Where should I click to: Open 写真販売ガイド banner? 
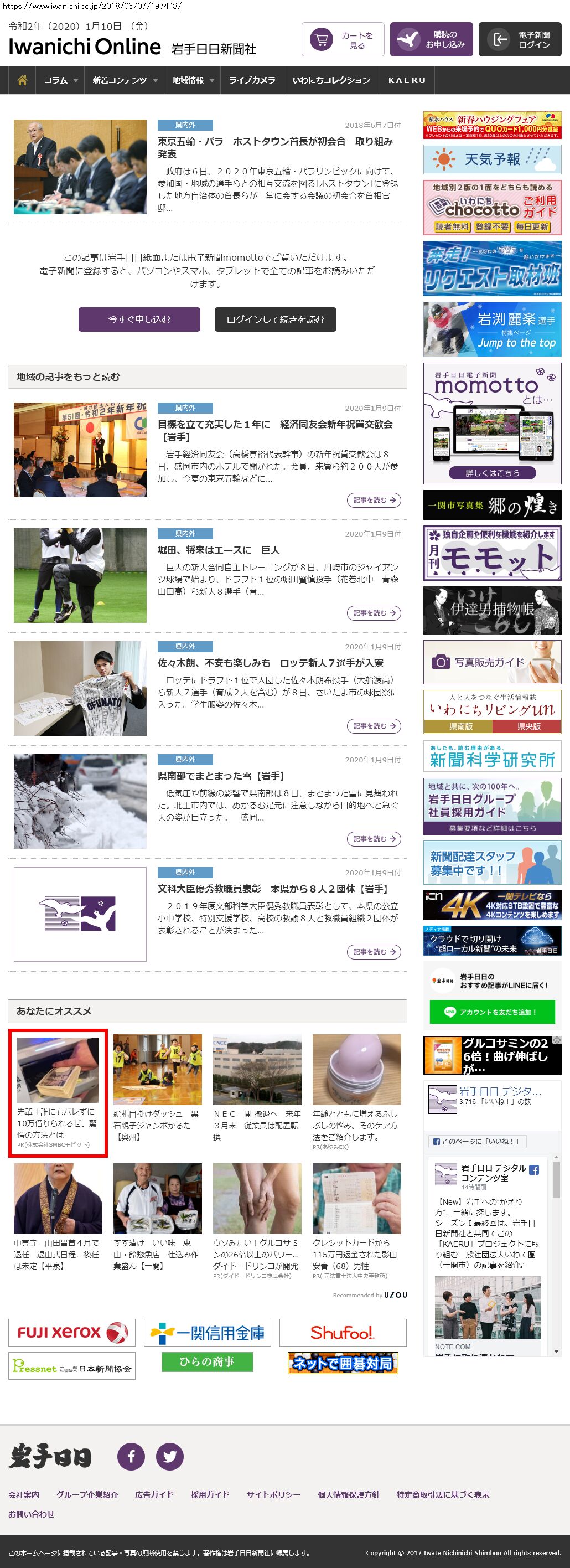[492, 662]
